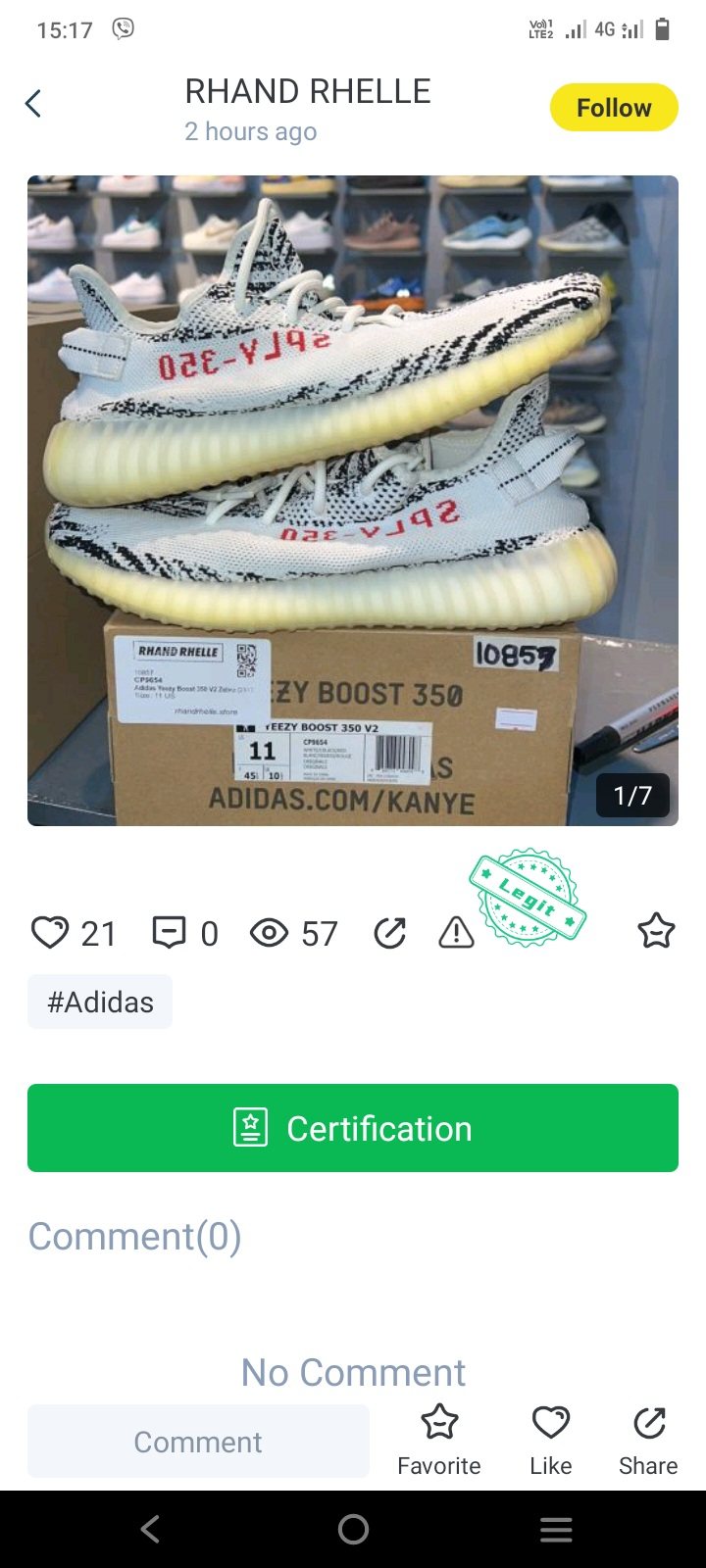This screenshot has height=1568, width=706.
Task: Open the comment icon showing 0
Action: coord(170,932)
